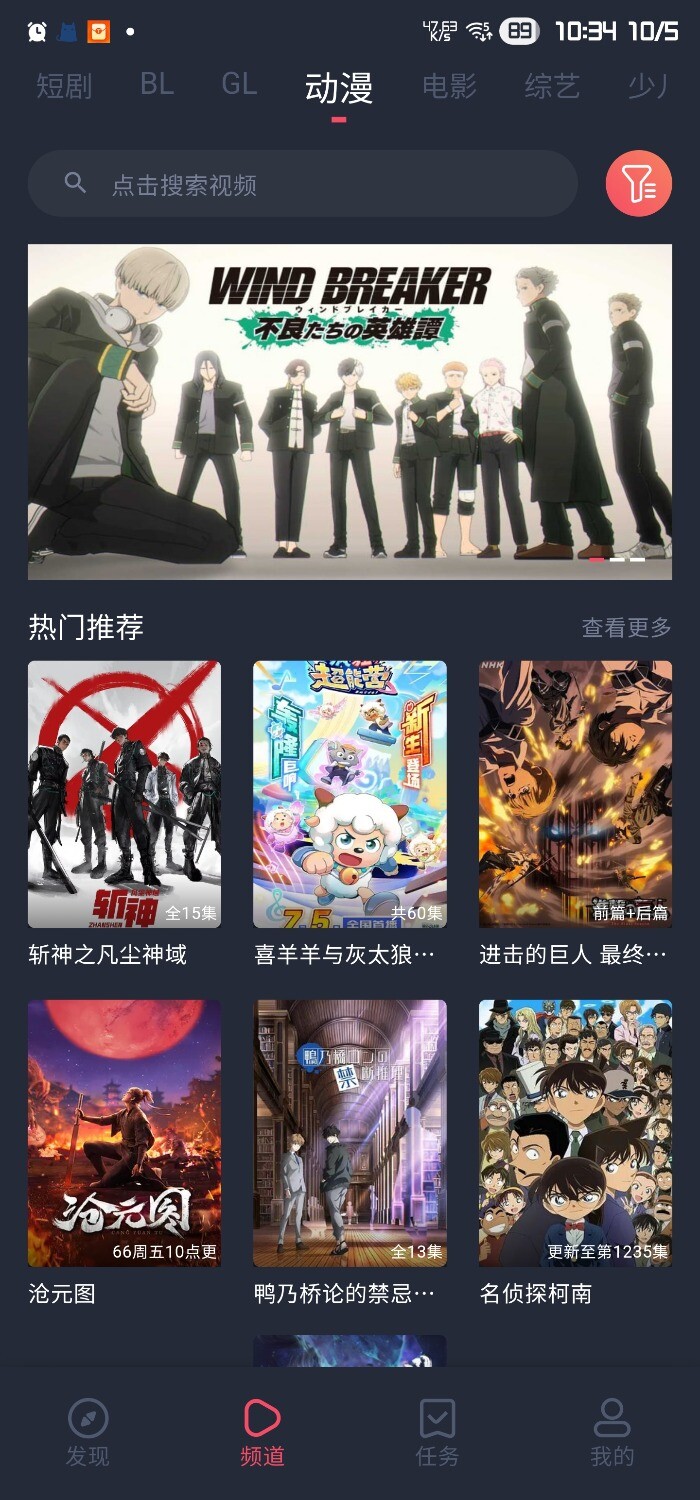
Task: Open the 综艺 tab
Action: (552, 86)
